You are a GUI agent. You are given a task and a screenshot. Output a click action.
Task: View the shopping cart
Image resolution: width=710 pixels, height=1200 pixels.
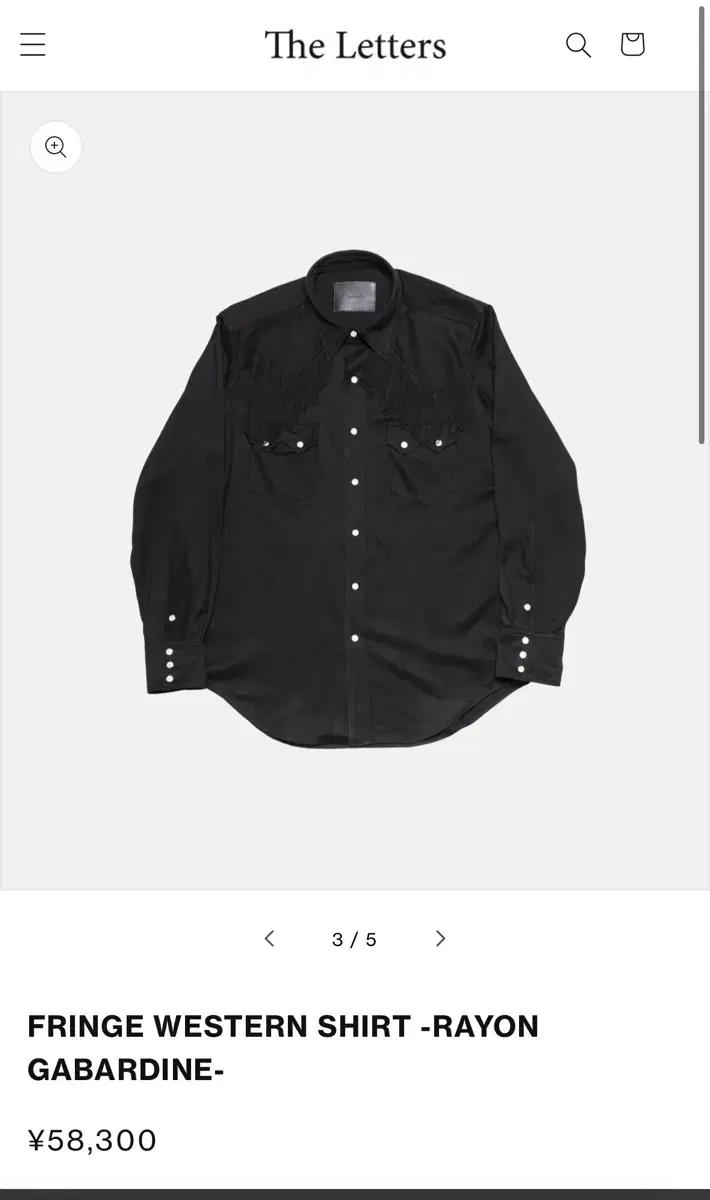tap(632, 45)
